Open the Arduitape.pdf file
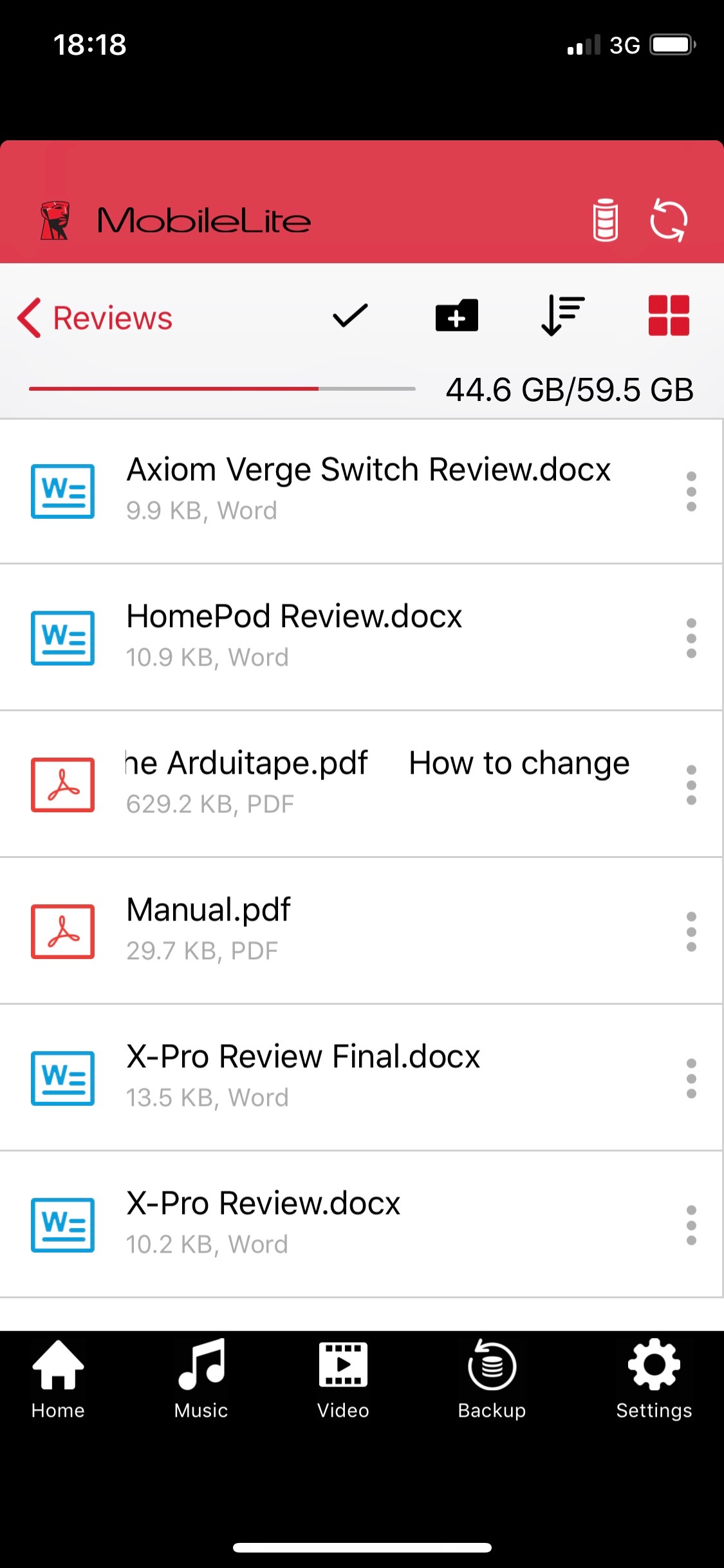Image resolution: width=724 pixels, height=1568 pixels. point(361,785)
